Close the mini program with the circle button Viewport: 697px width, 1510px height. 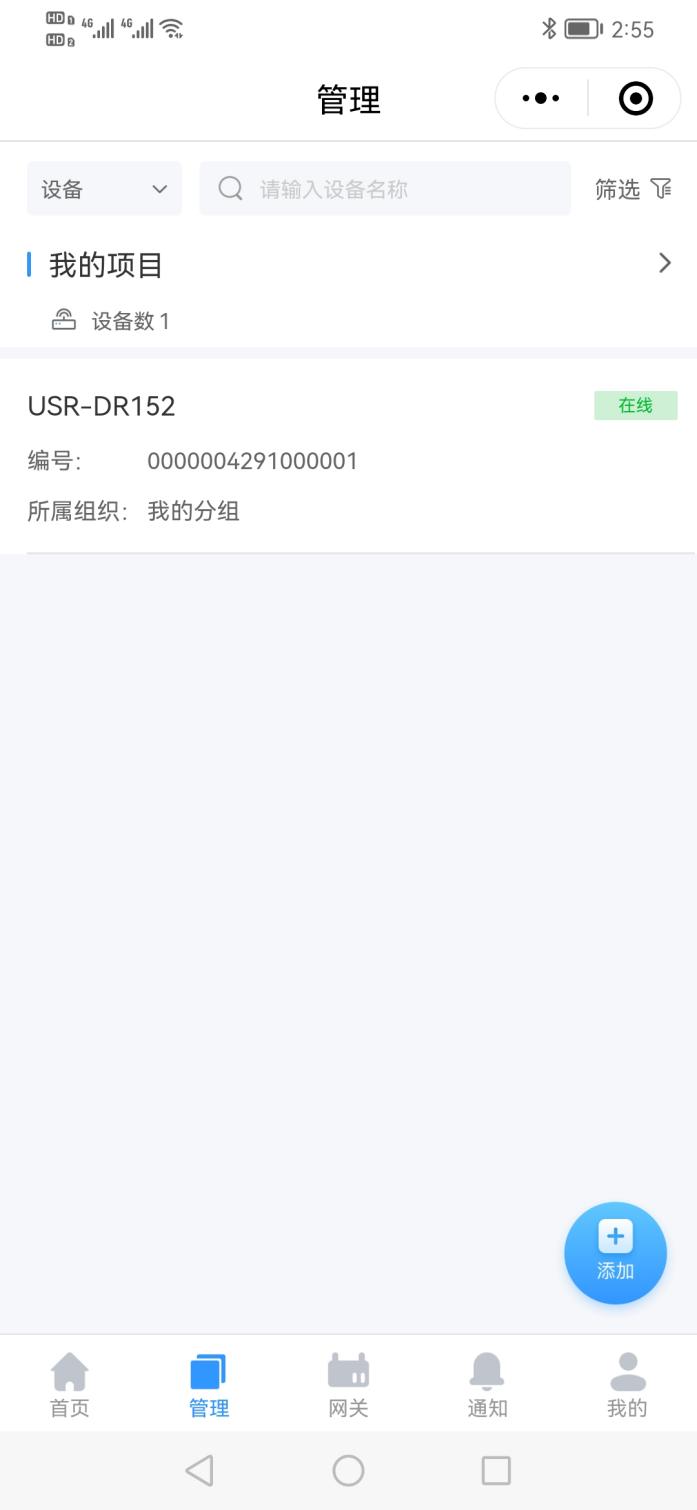636,99
